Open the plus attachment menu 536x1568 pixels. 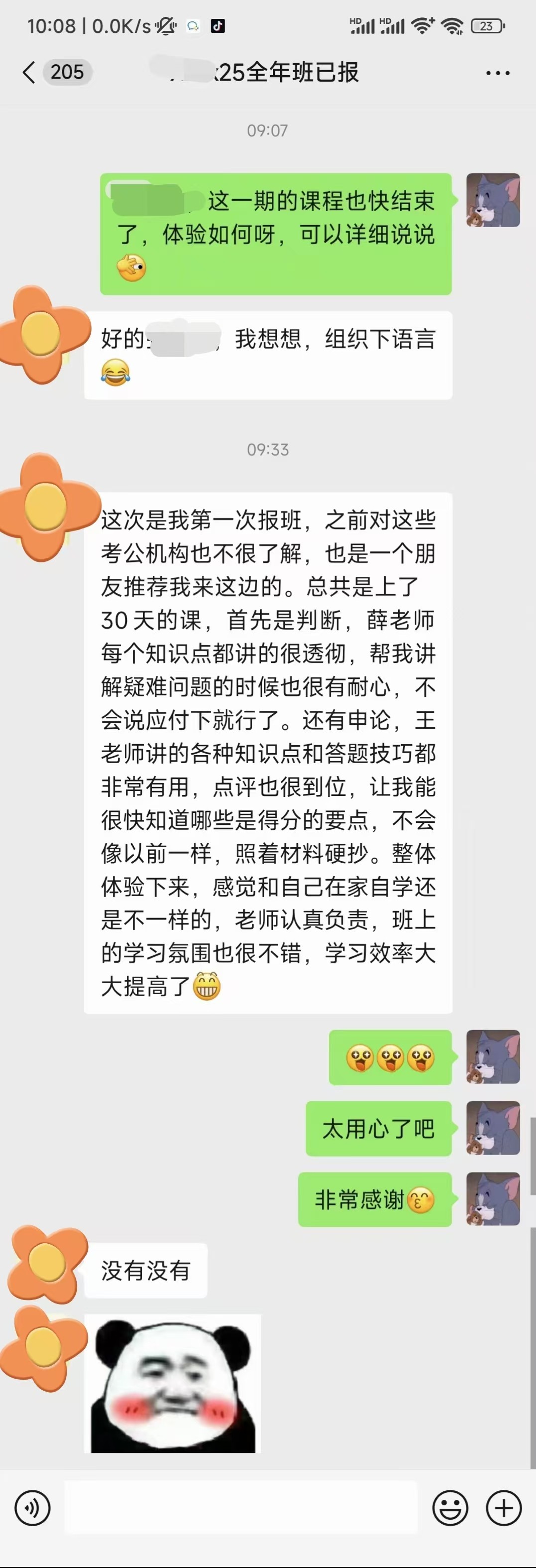tap(504, 1507)
